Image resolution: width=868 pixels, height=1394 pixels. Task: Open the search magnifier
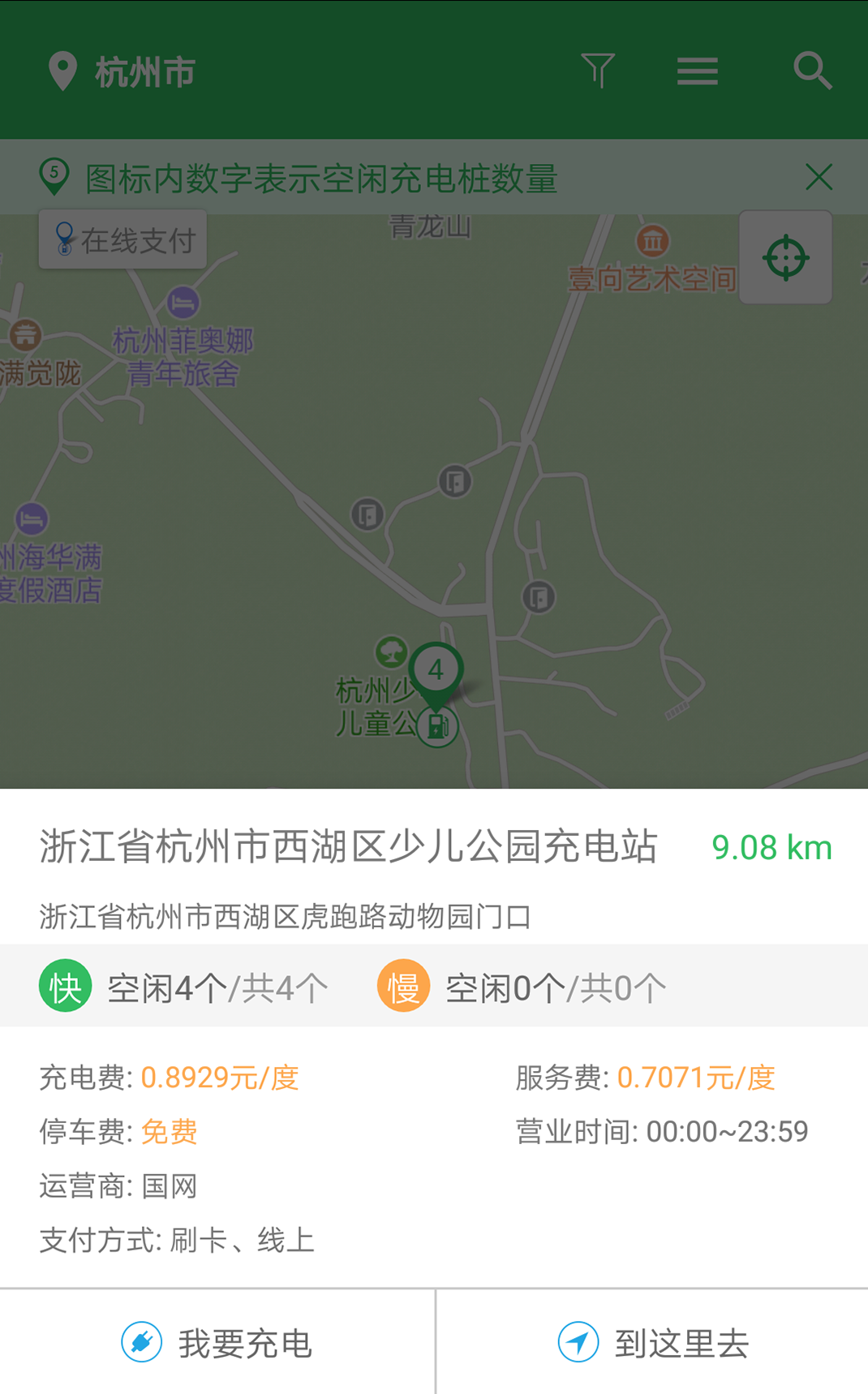coord(812,71)
